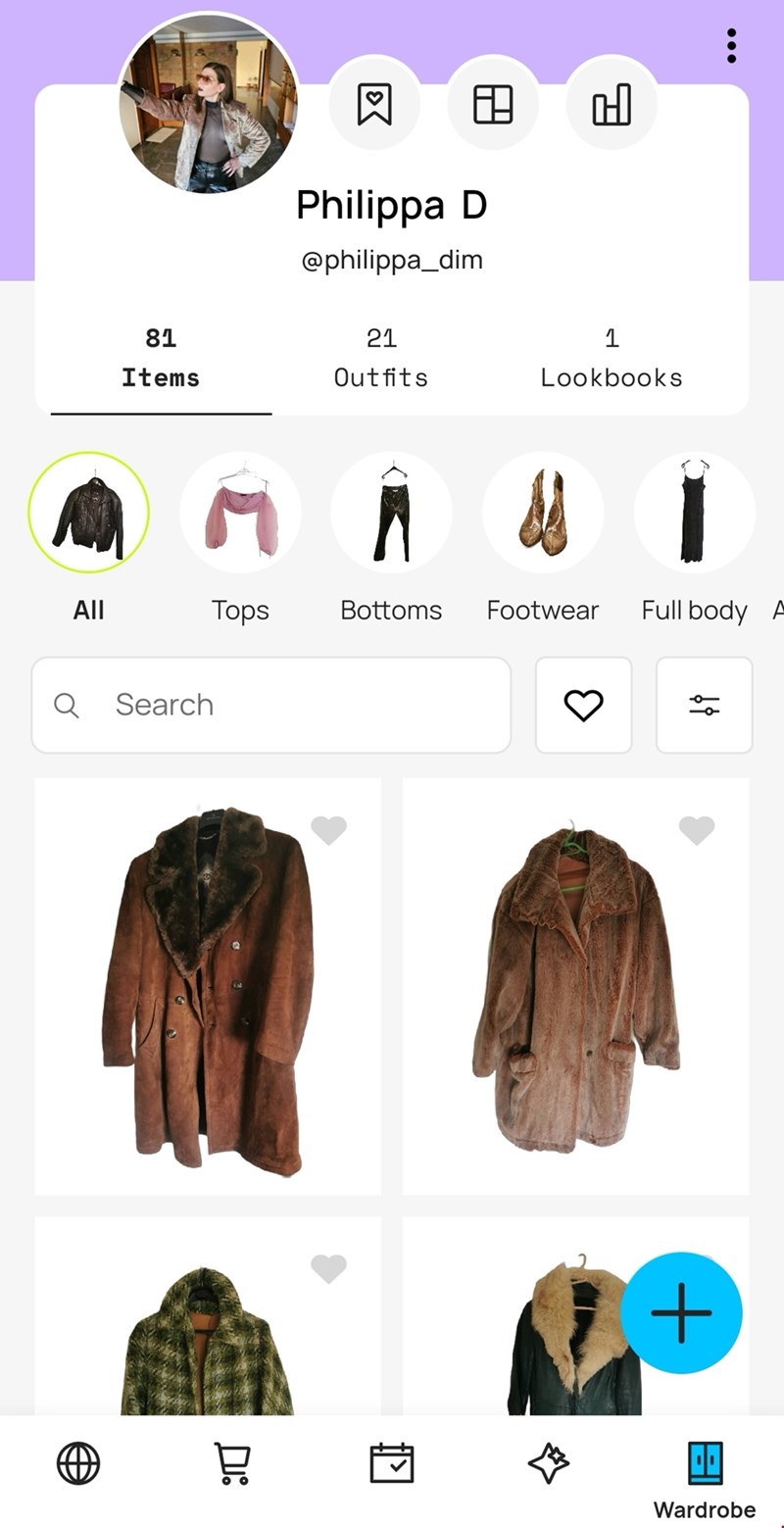The height and width of the screenshot is (1528, 784).
Task: Switch to the Lookbooks tab
Action: click(612, 359)
